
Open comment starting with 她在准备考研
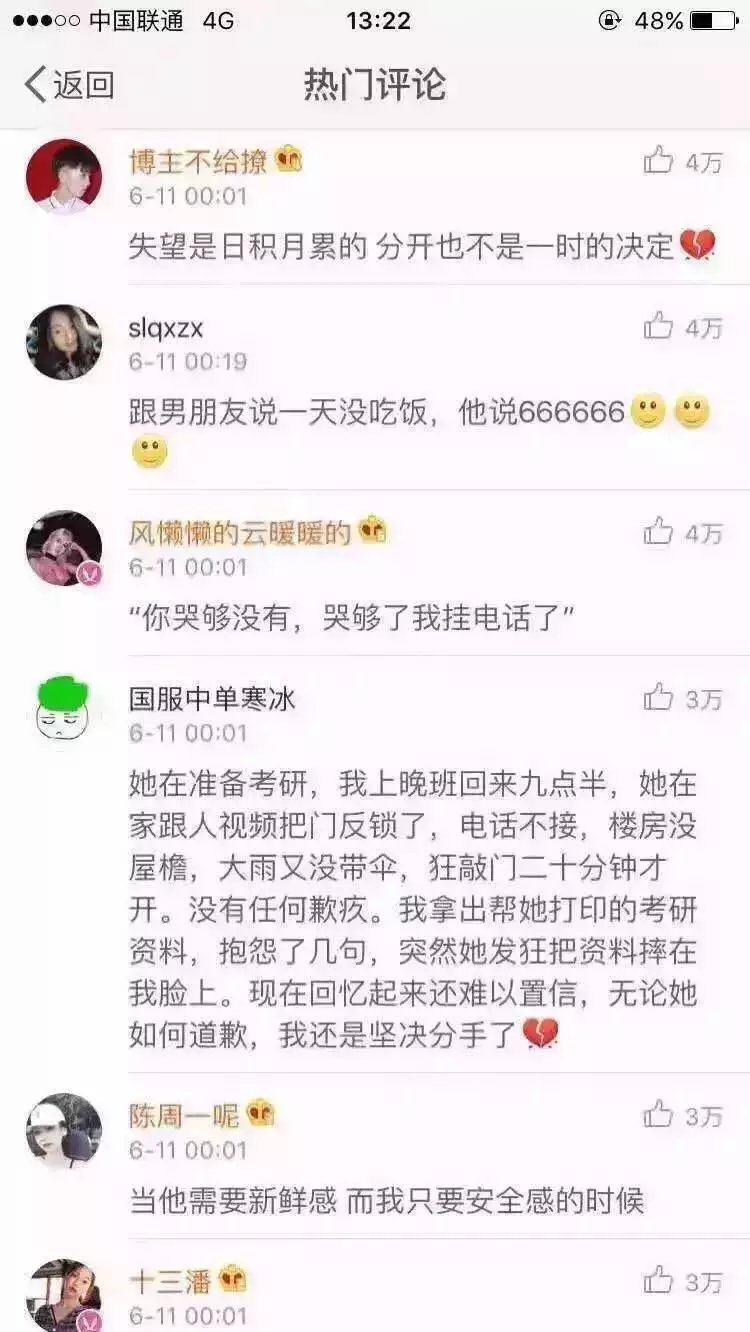[x=413, y=909]
